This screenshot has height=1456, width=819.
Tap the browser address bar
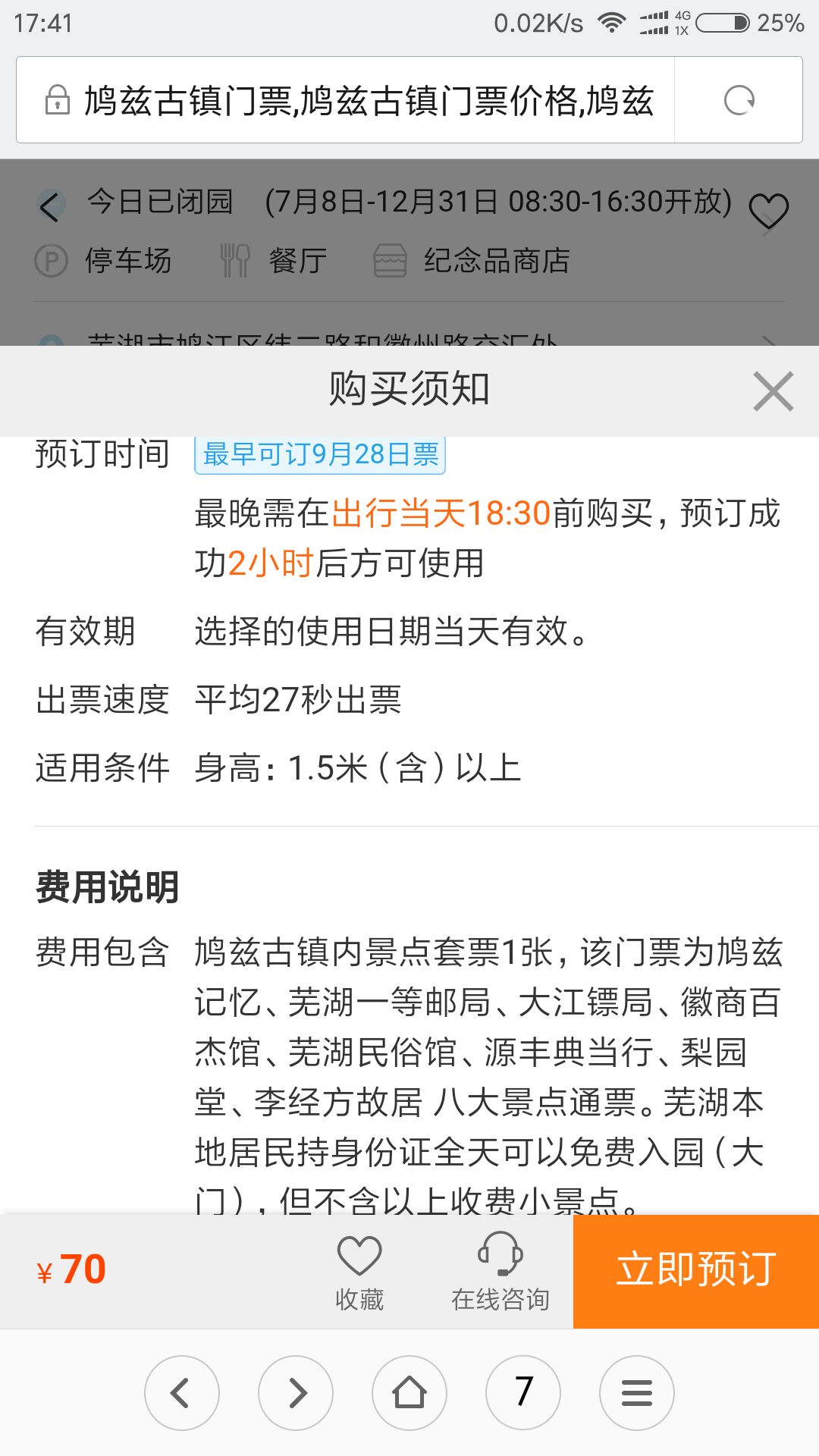[345, 100]
